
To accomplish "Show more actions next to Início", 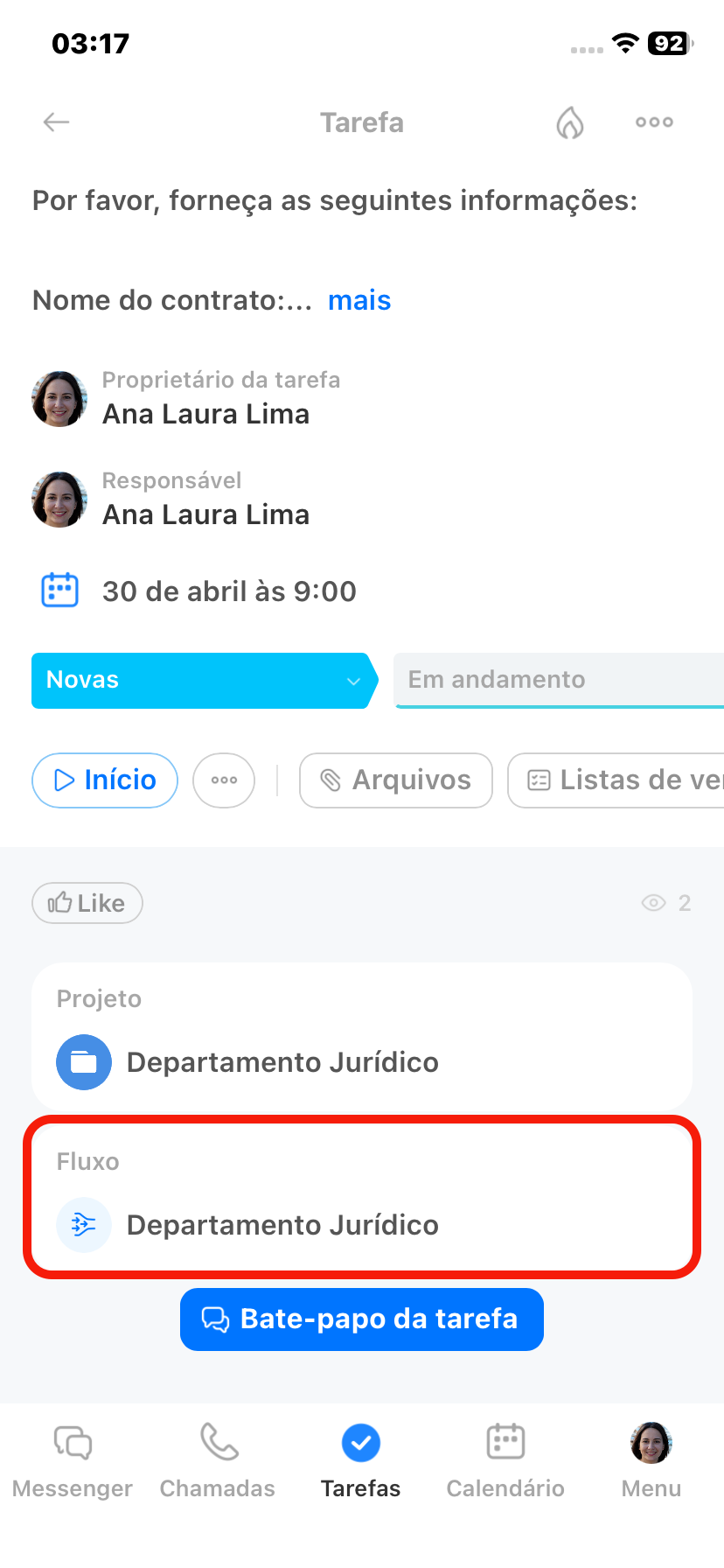I will (x=224, y=780).
